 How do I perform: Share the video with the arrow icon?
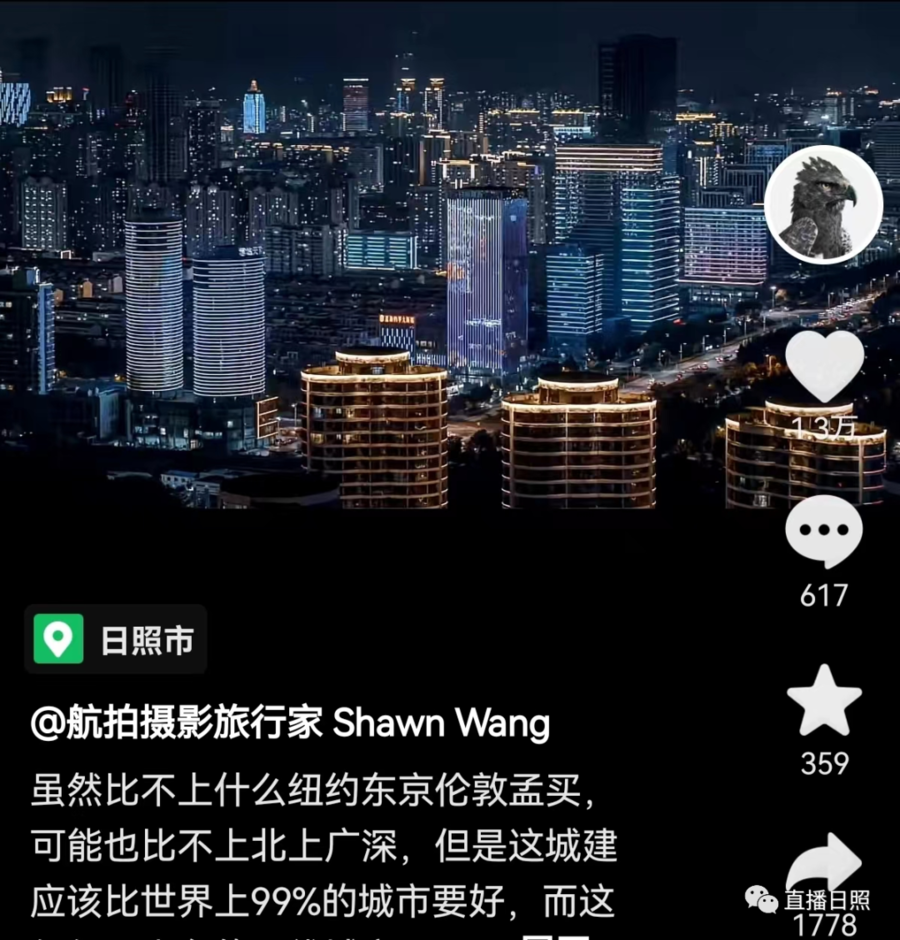point(824,862)
